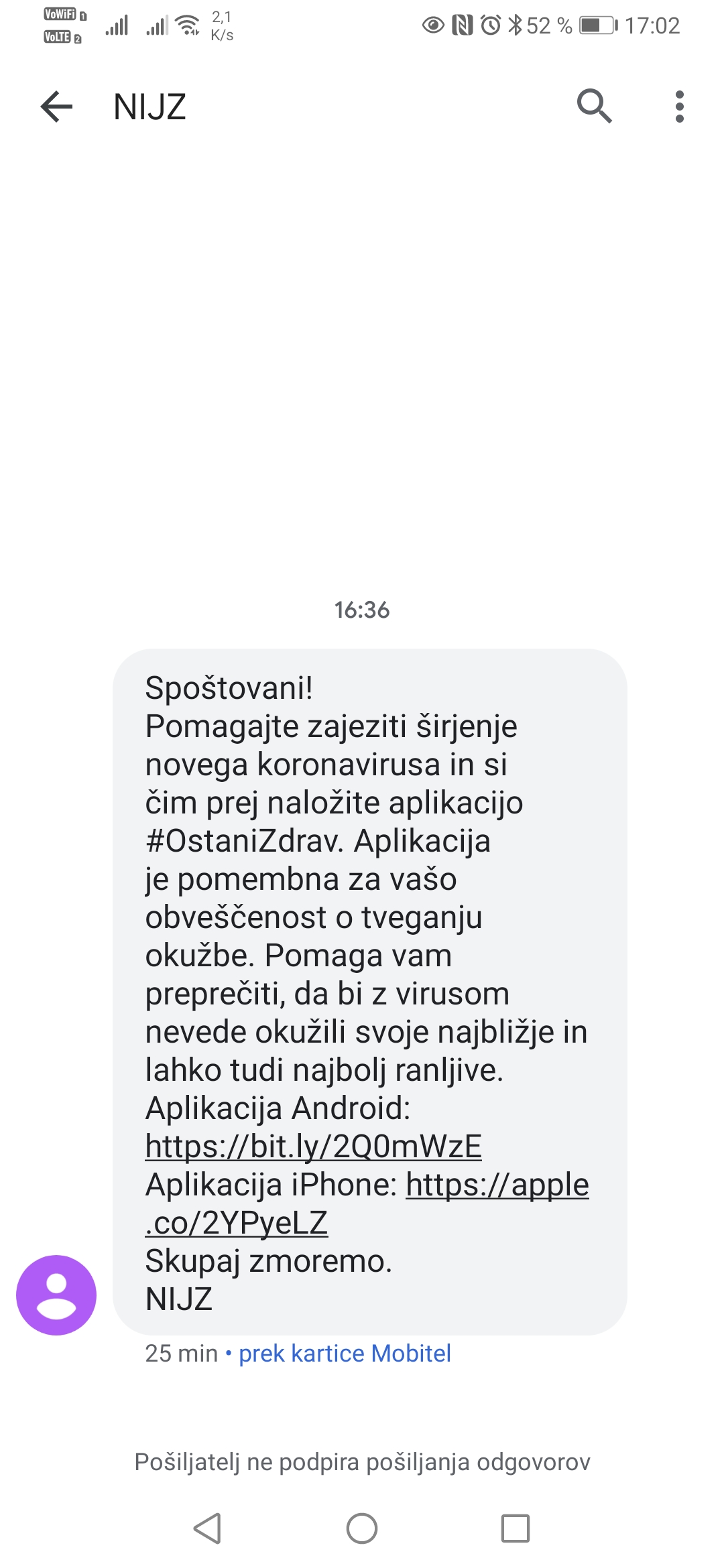
Task: Search within the NIJZ conversation
Action: coord(594,107)
